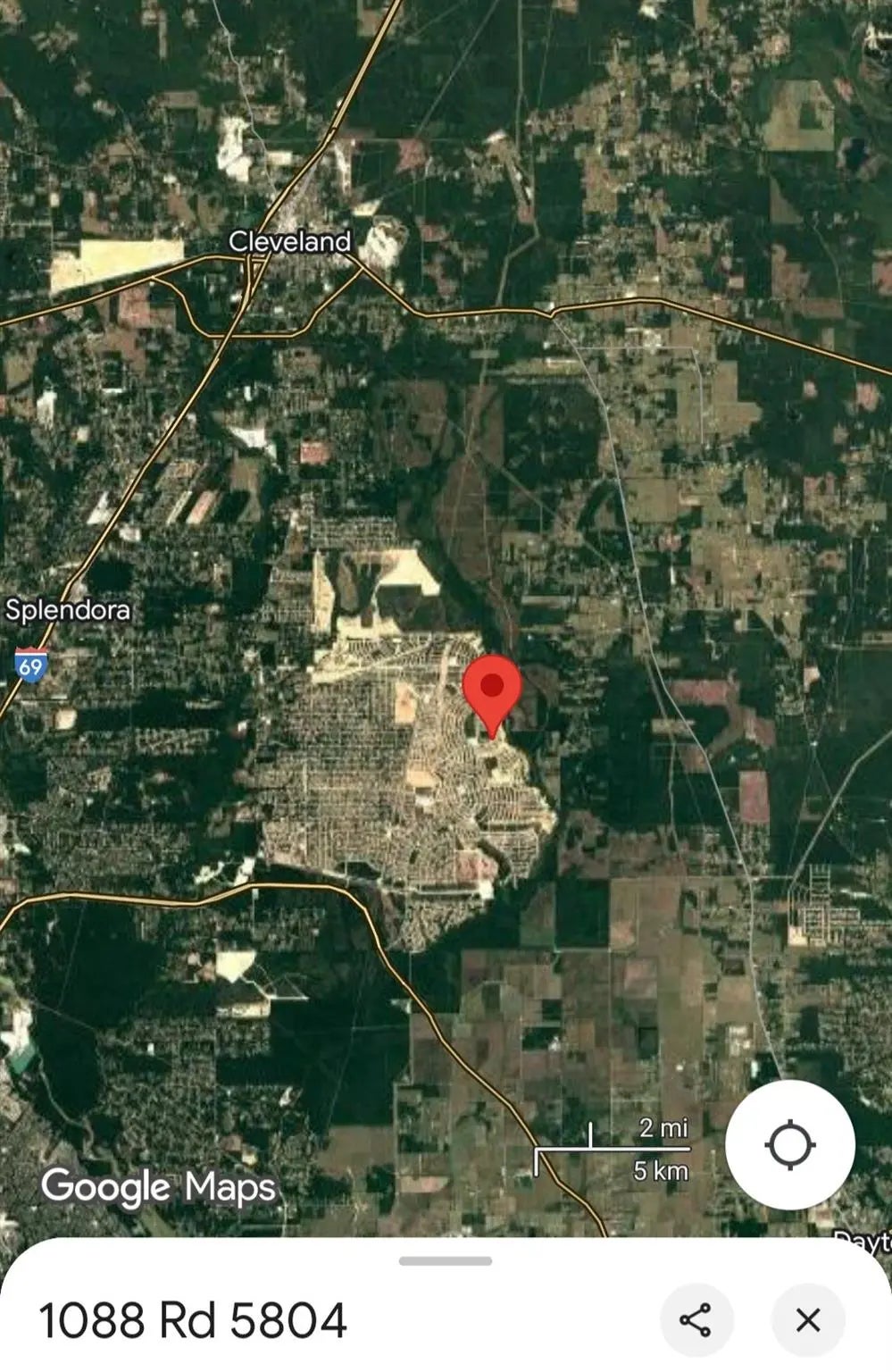892x1372 pixels.
Task: Close the 1088 Rd 5804 place sheet
Action: click(807, 1319)
